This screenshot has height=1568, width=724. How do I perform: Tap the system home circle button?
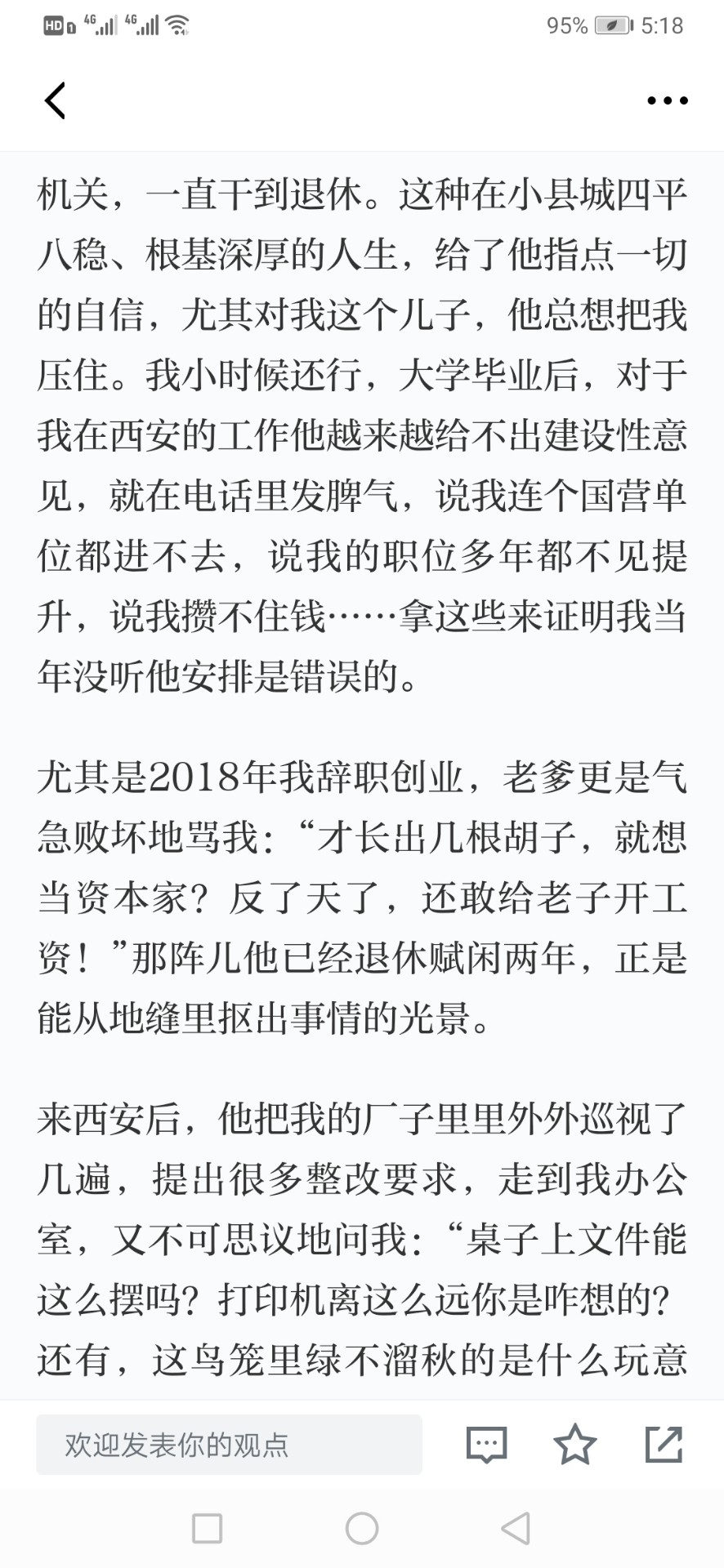[x=362, y=1529]
